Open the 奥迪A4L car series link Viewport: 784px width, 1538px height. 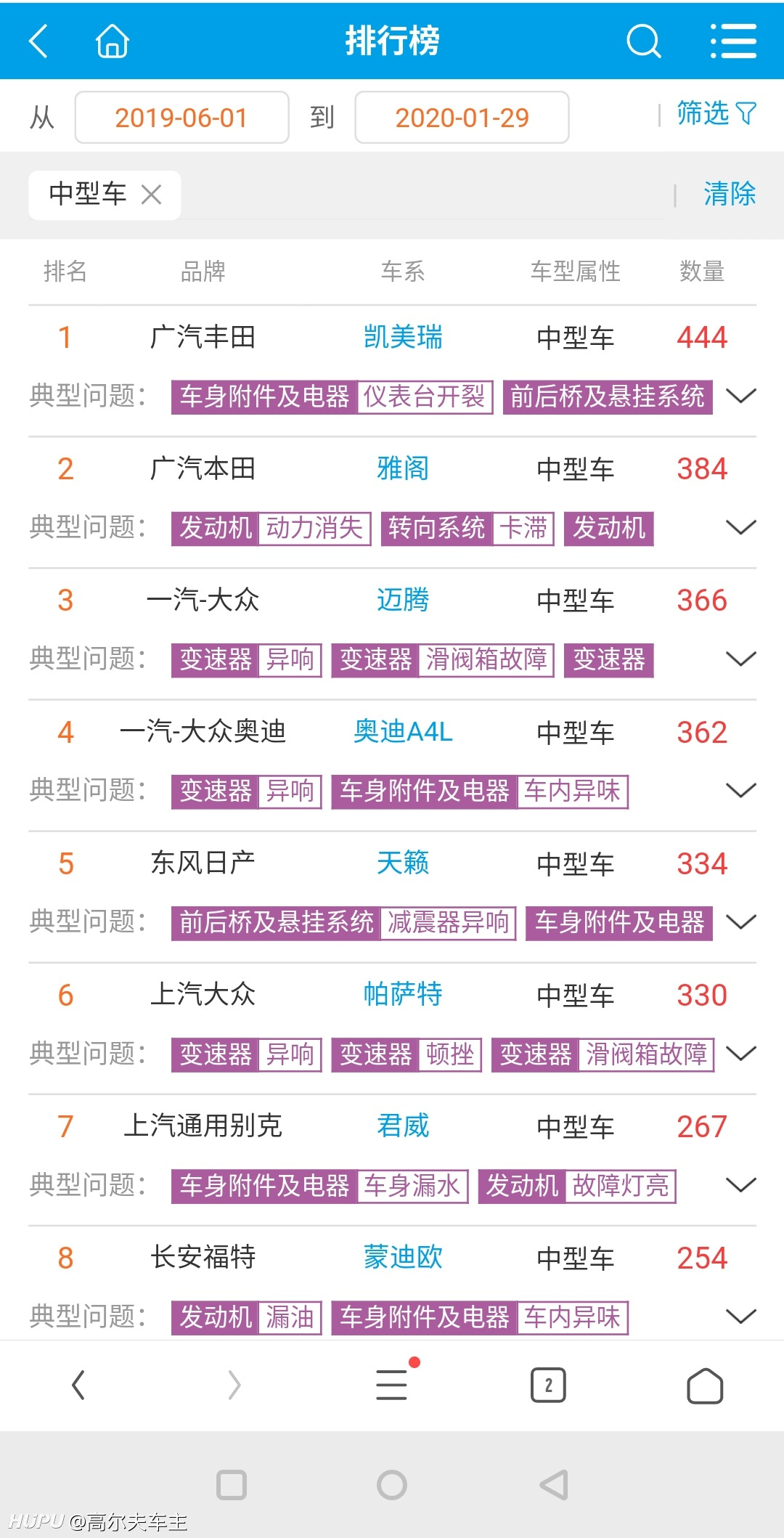coord(403,731)
